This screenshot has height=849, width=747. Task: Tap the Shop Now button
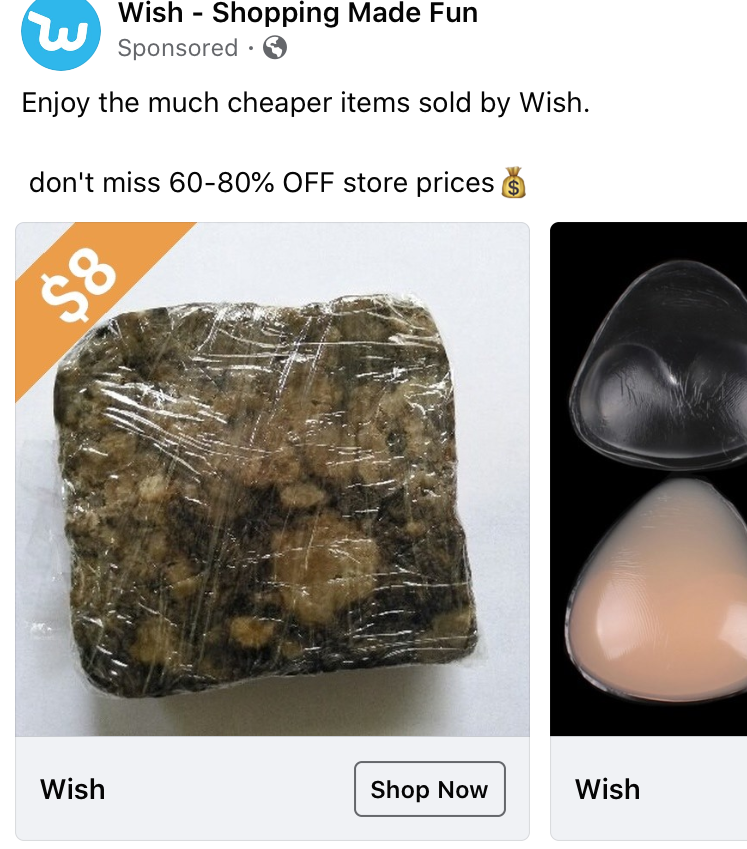click(429, 789)
